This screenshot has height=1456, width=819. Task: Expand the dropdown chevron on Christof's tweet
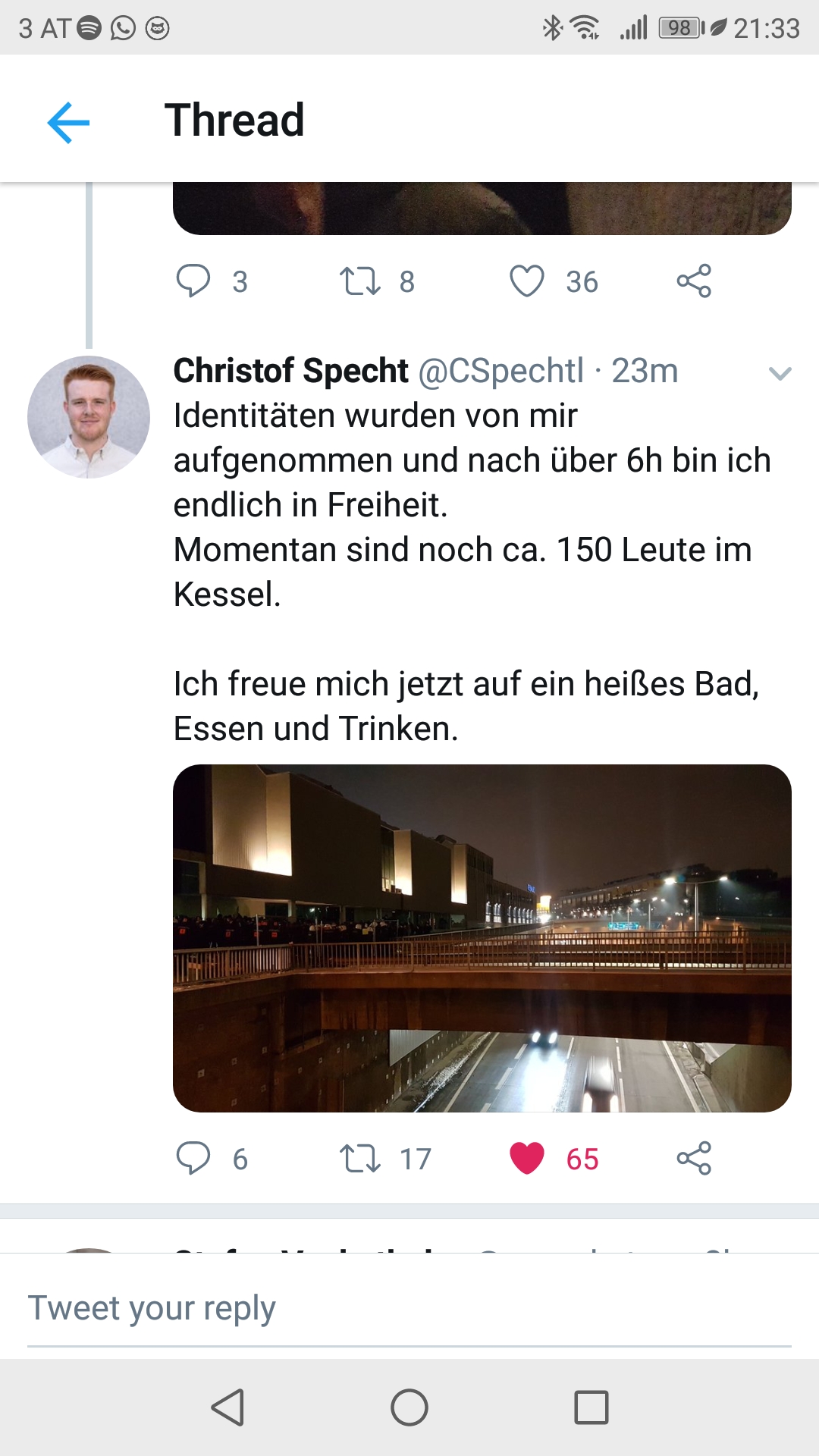tap(780, 373)
